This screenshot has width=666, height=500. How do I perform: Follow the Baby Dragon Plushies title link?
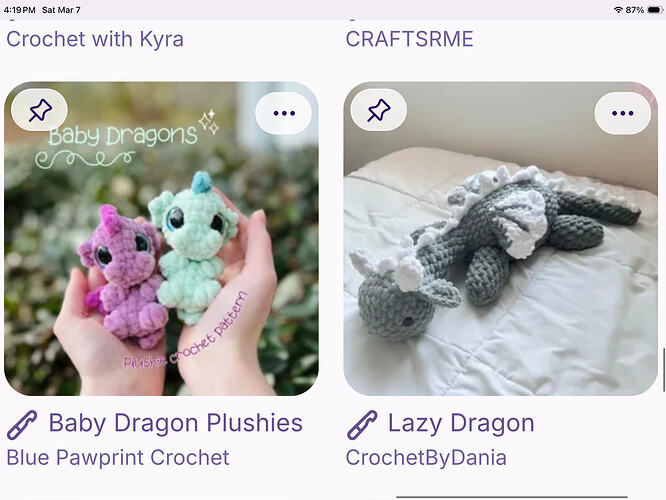coord(175,423)
